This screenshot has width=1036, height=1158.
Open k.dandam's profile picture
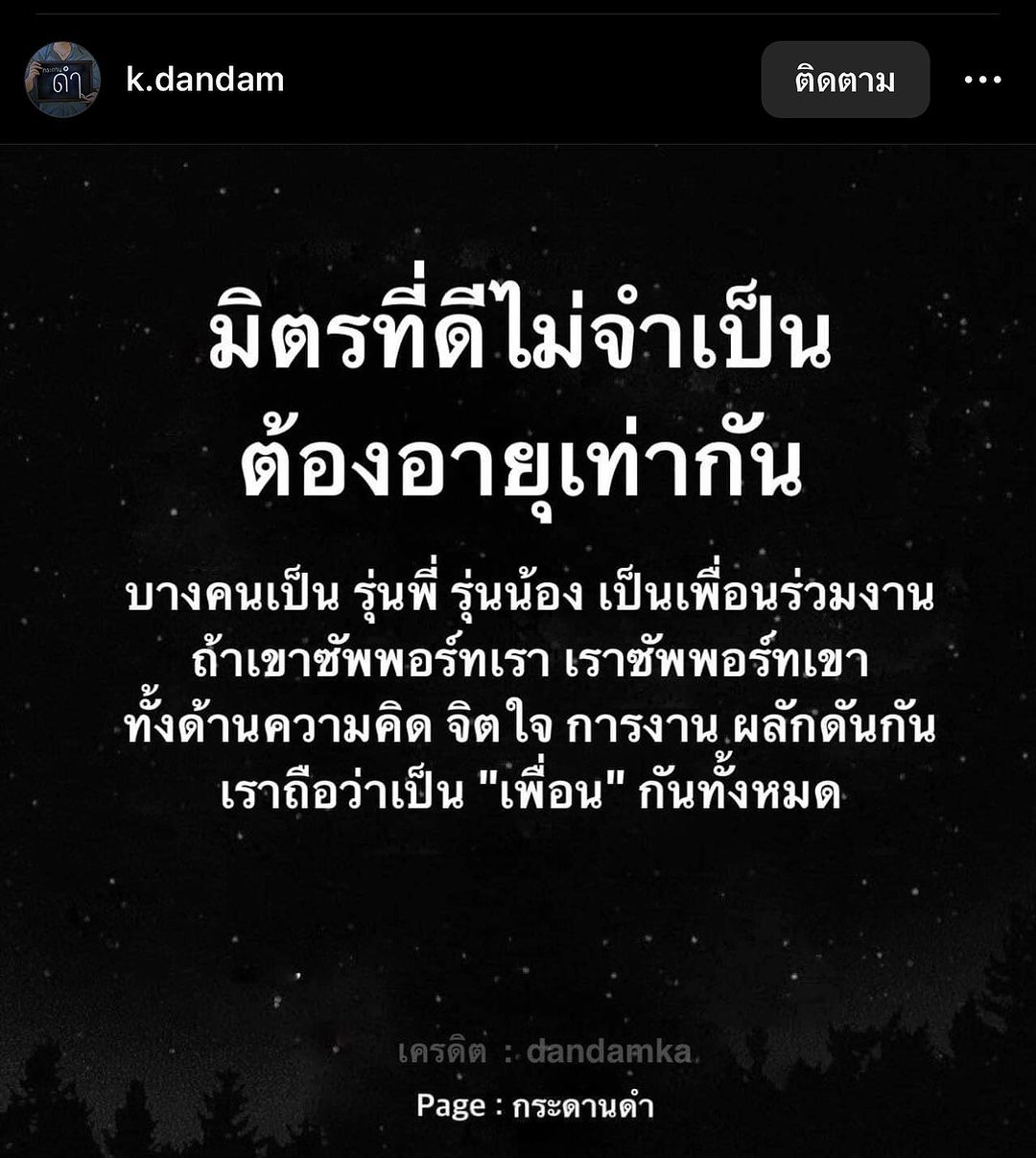(62, 80)
